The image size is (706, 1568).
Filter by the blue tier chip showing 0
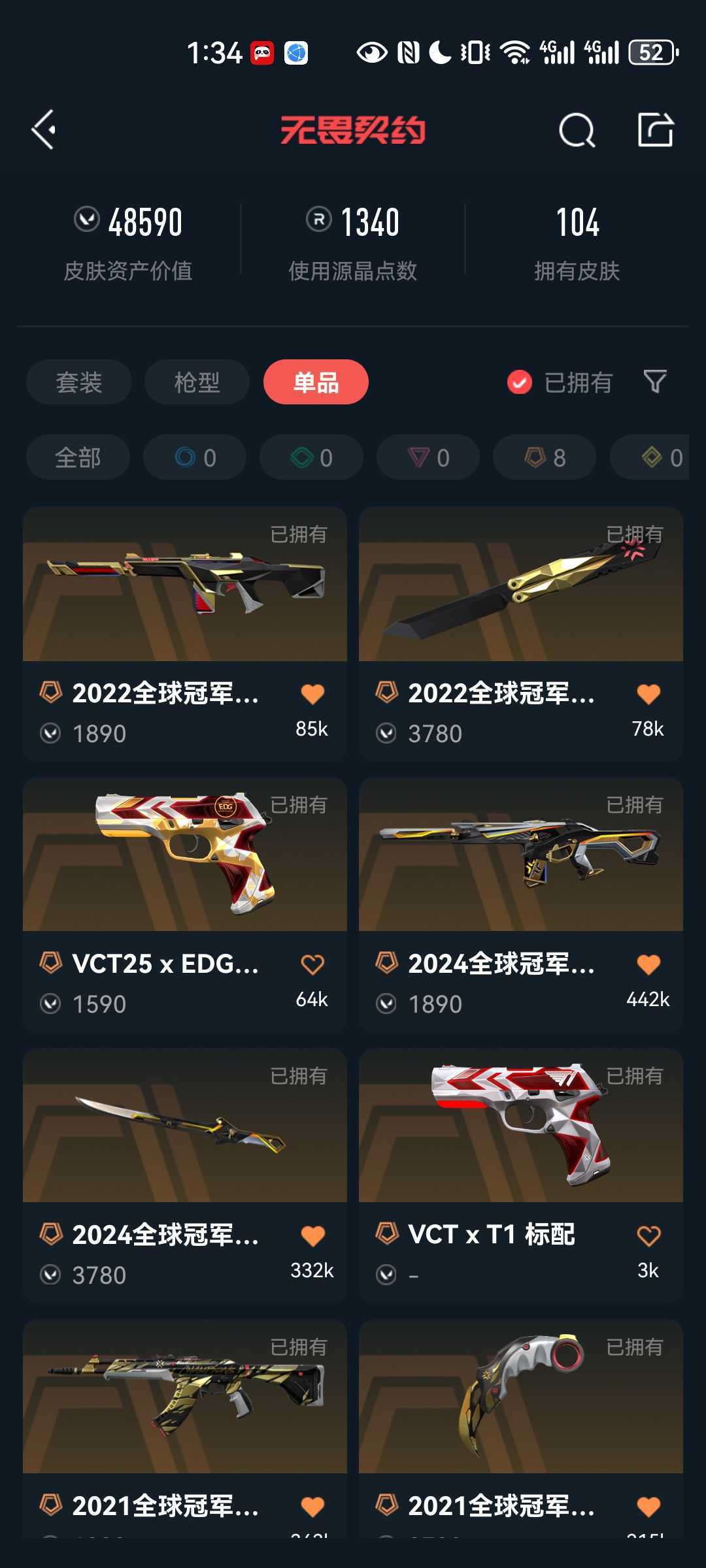click(195, 457)
